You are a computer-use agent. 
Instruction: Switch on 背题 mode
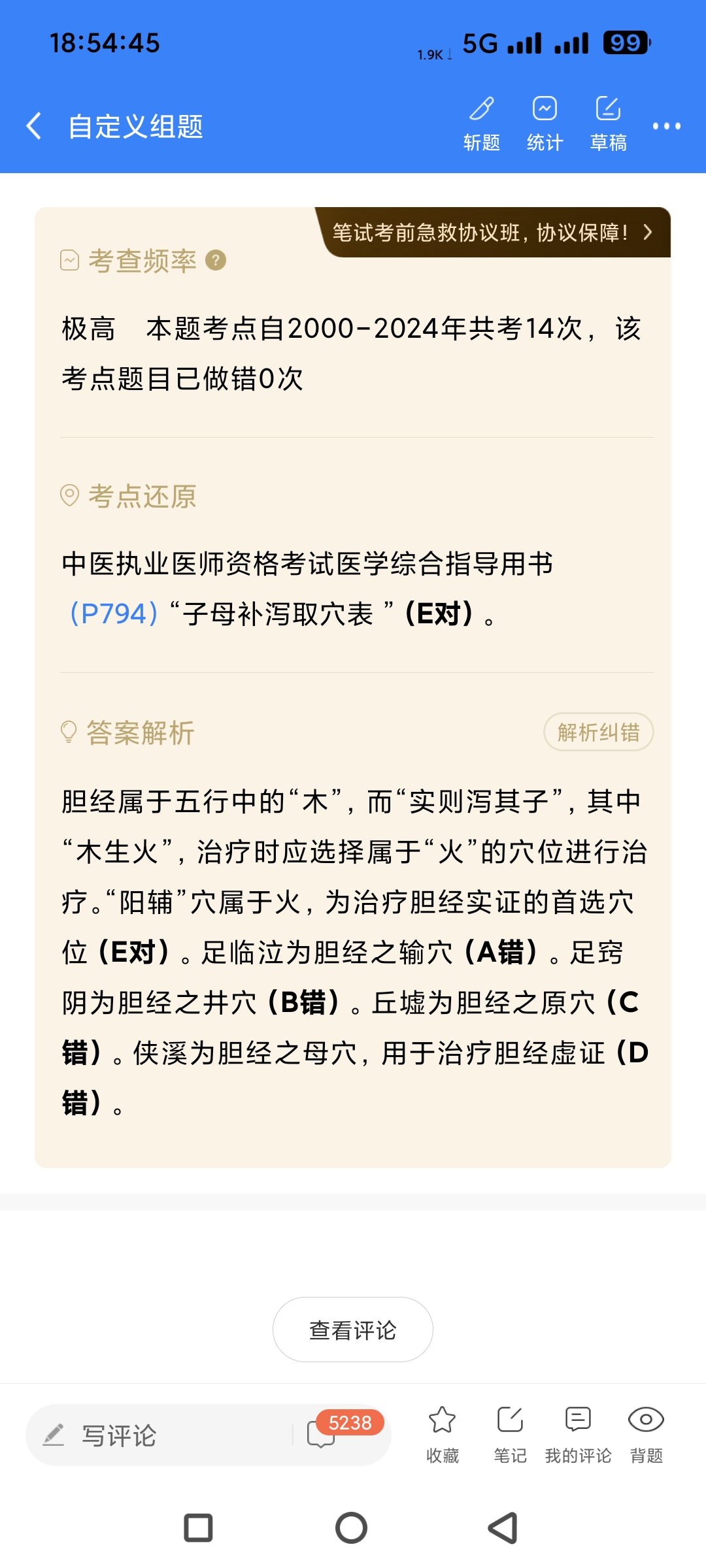coord(646,1434)
